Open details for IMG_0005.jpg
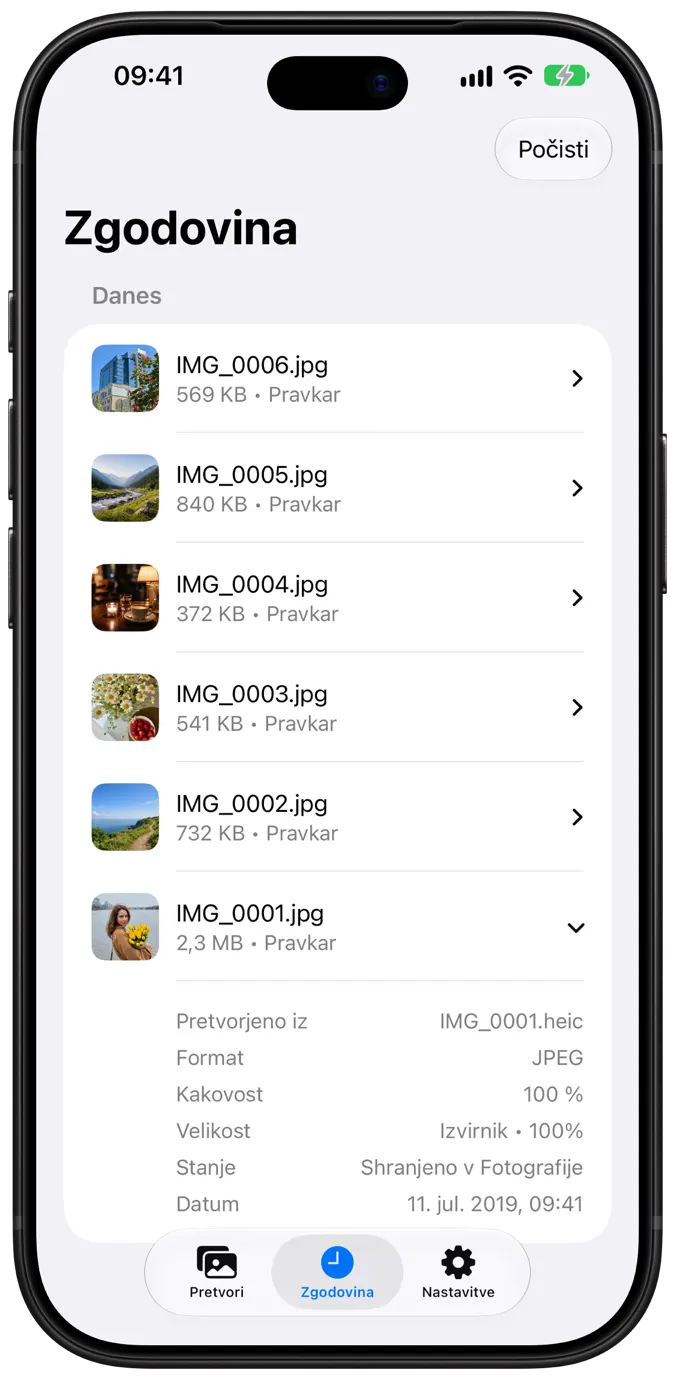The width and height of the screenshot is (675, 1380). pyautogui.click(x=337, y=488)
